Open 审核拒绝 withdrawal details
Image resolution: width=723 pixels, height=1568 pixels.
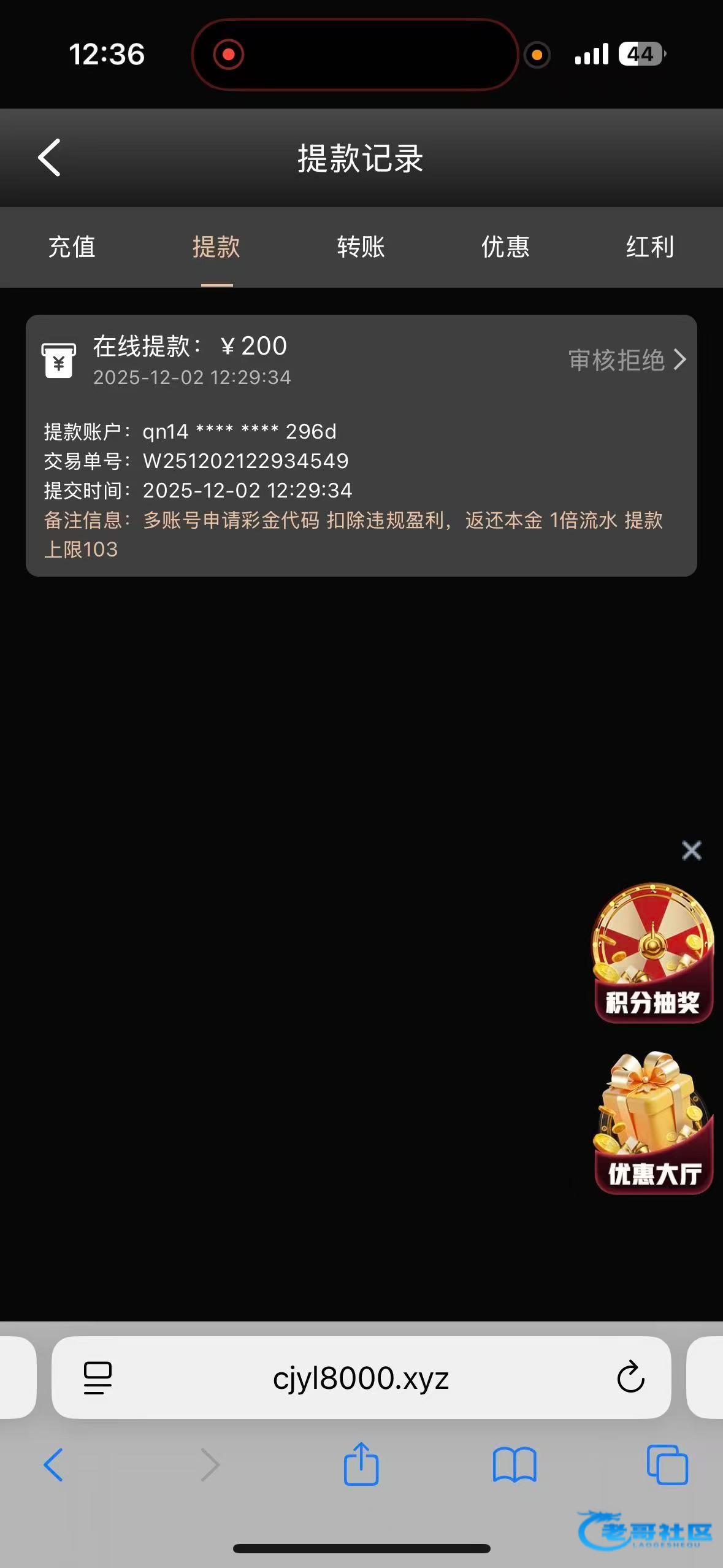(x=626, y=360)
